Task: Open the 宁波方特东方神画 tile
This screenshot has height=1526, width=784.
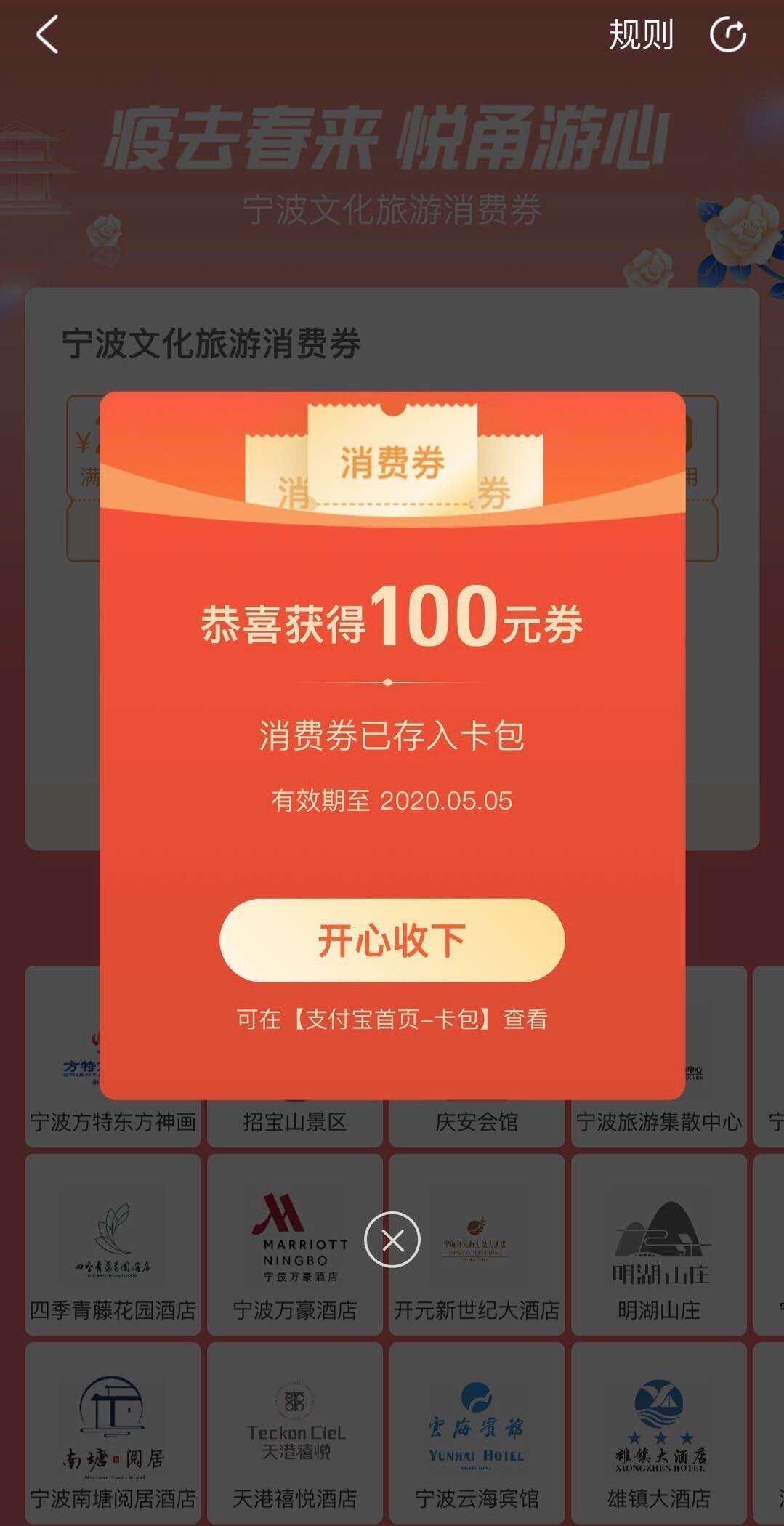Action: point(113,1121)
